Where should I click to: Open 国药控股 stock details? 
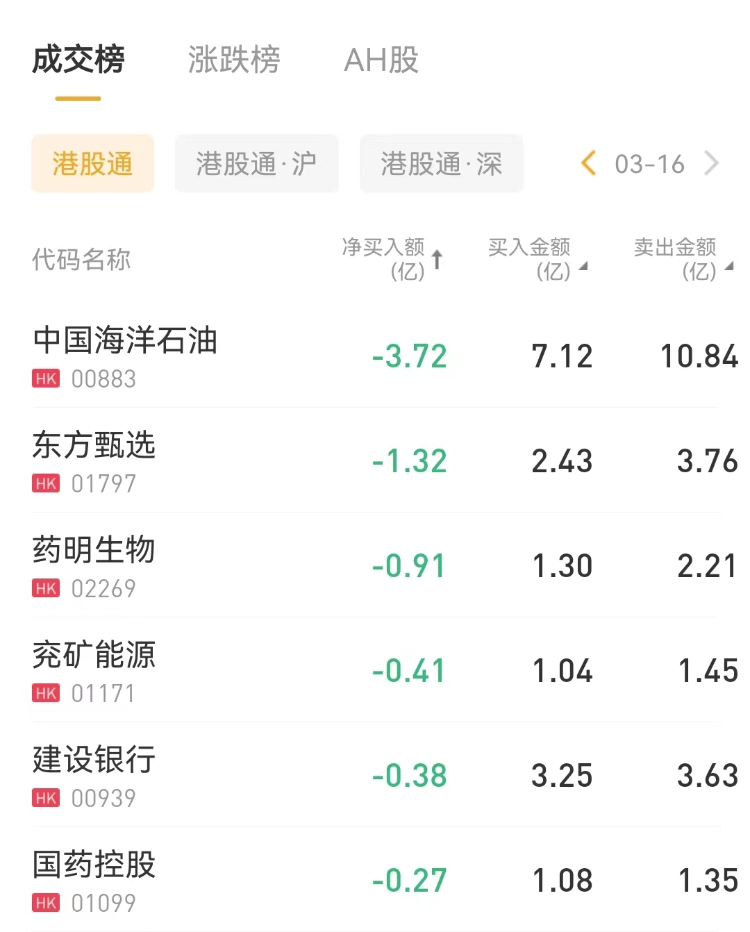coord(94,880)
